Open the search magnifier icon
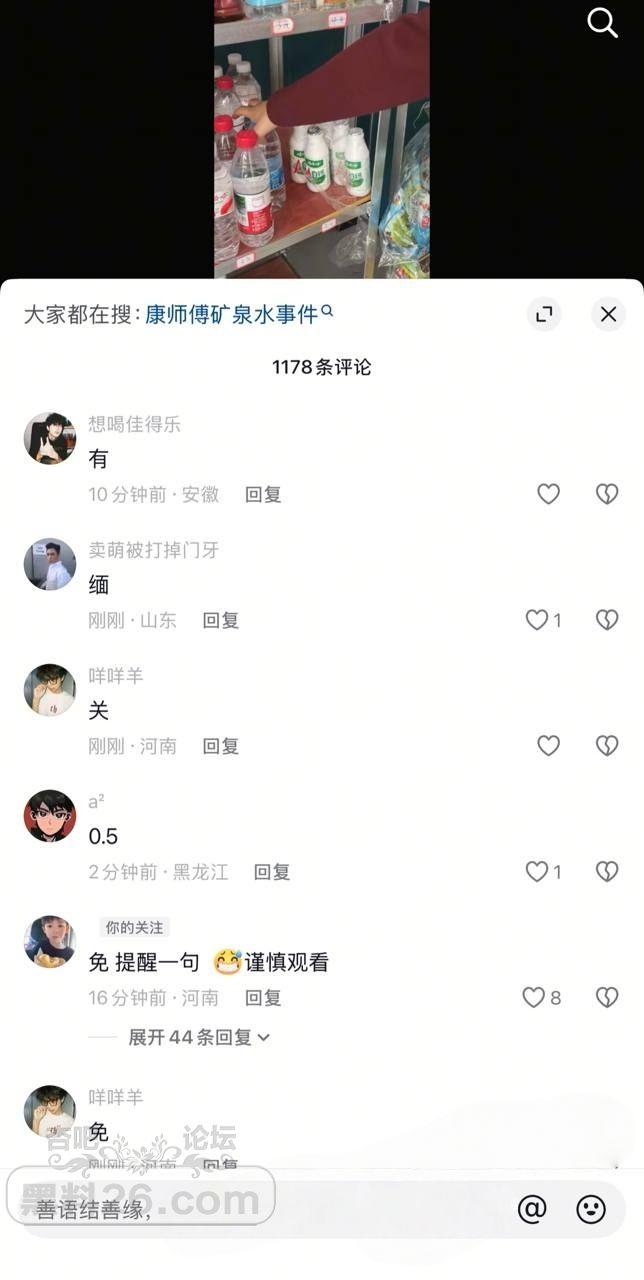644x1280 pixels. point(602,22)
